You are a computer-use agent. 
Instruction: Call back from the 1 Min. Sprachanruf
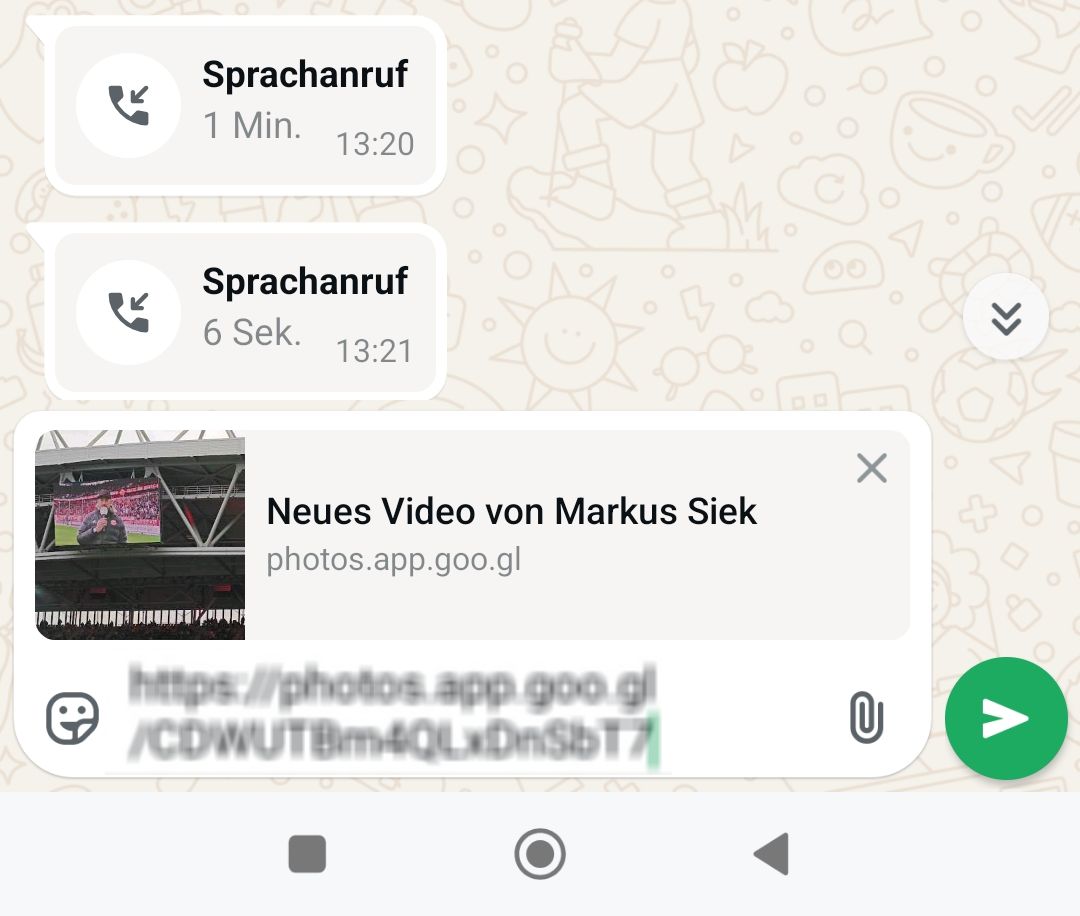click(x=128, y=106)
